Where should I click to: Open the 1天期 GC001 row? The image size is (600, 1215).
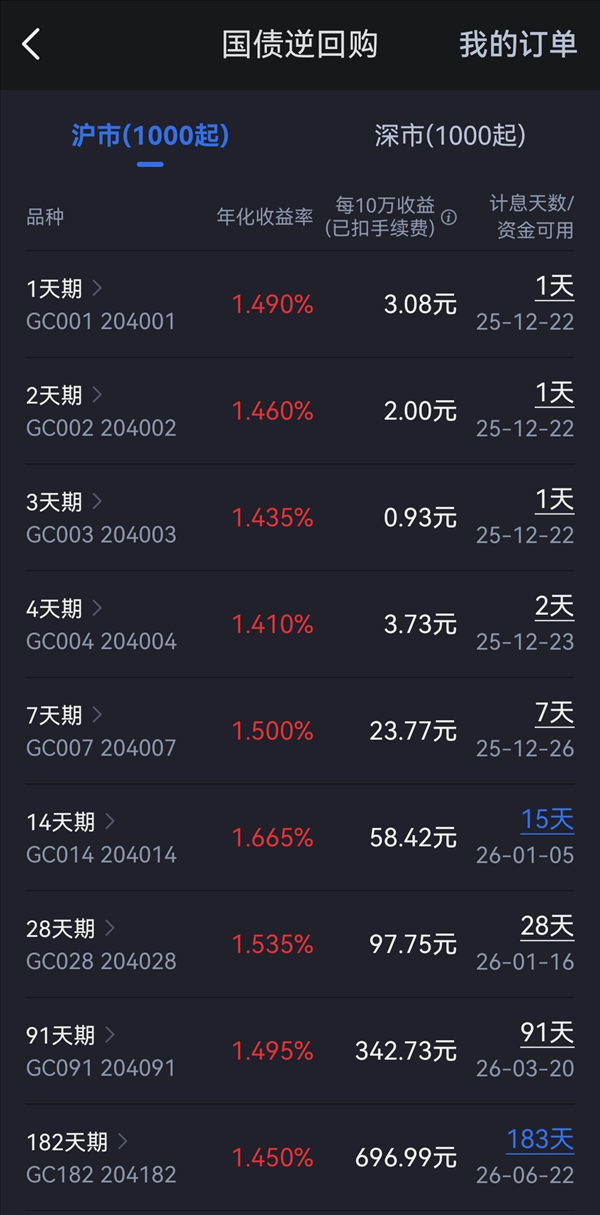(100, 304)
